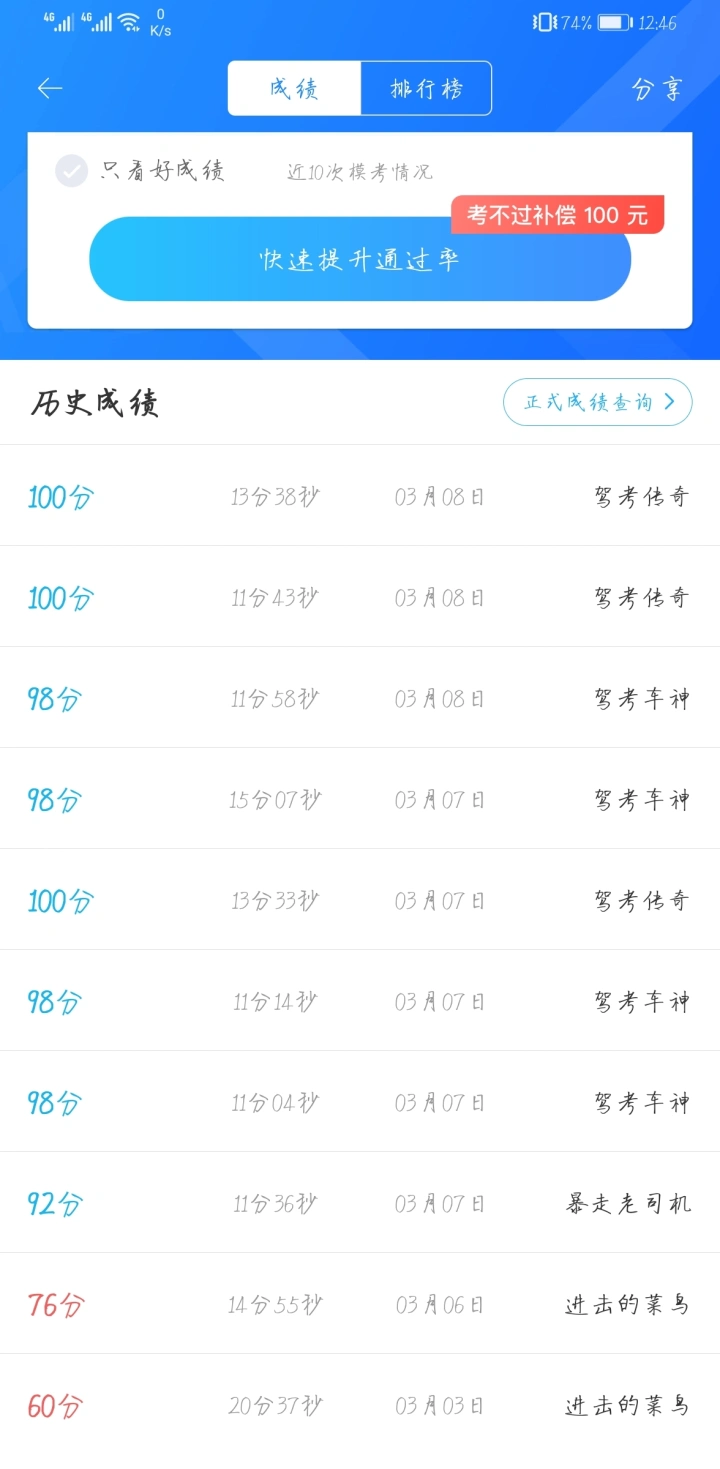The height and width of the screenshot is (1469, 720).
Task: Select the 成绩 tab
Action: [x=294, y=88]
